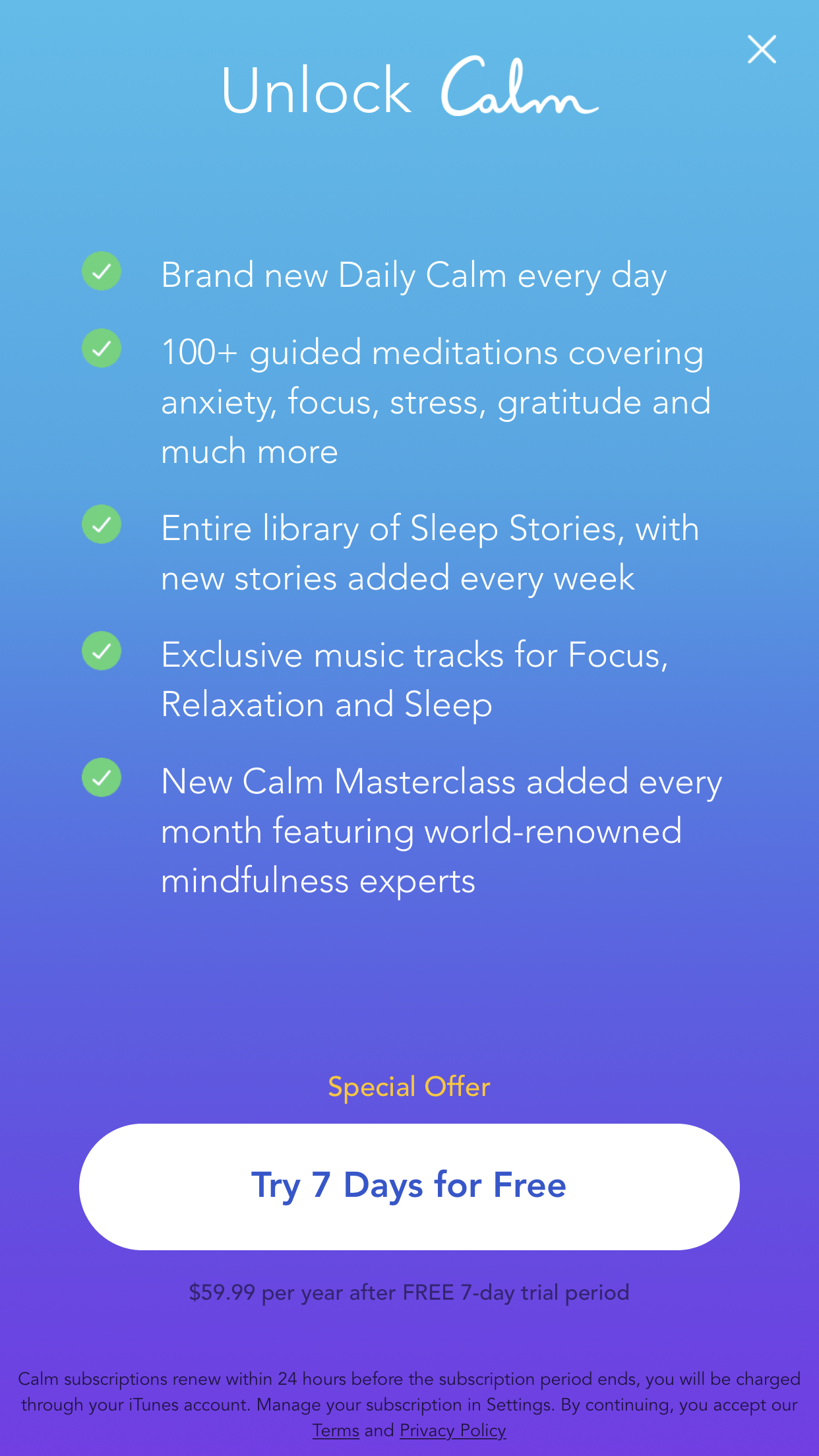The width and height of the screenshot is (819, 1456).
Task: Tap the Try 7 Days for Free button
Action: pos(409,1185)
